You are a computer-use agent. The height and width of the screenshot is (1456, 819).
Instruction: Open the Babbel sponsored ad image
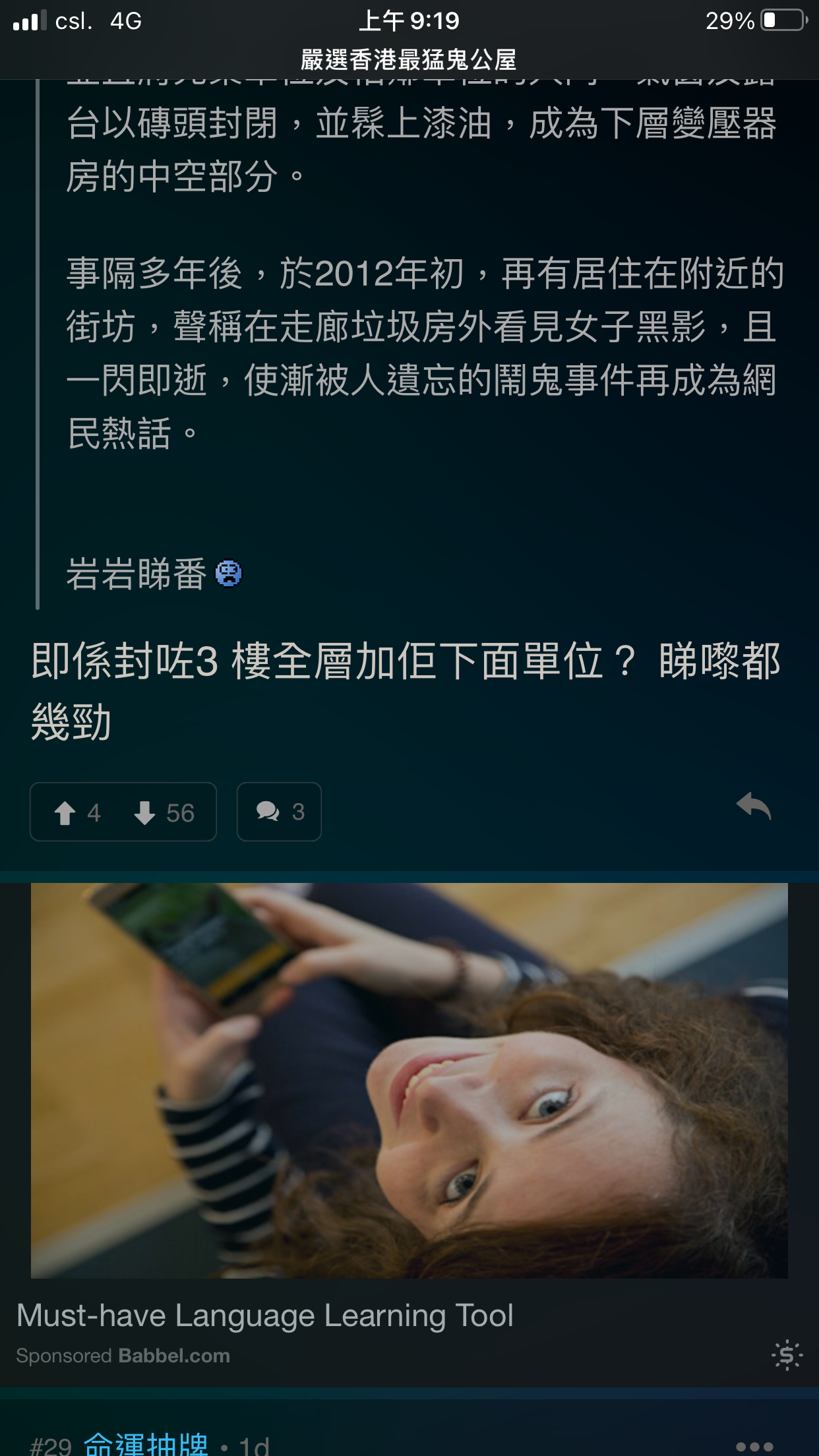(x=409, y=1080)
